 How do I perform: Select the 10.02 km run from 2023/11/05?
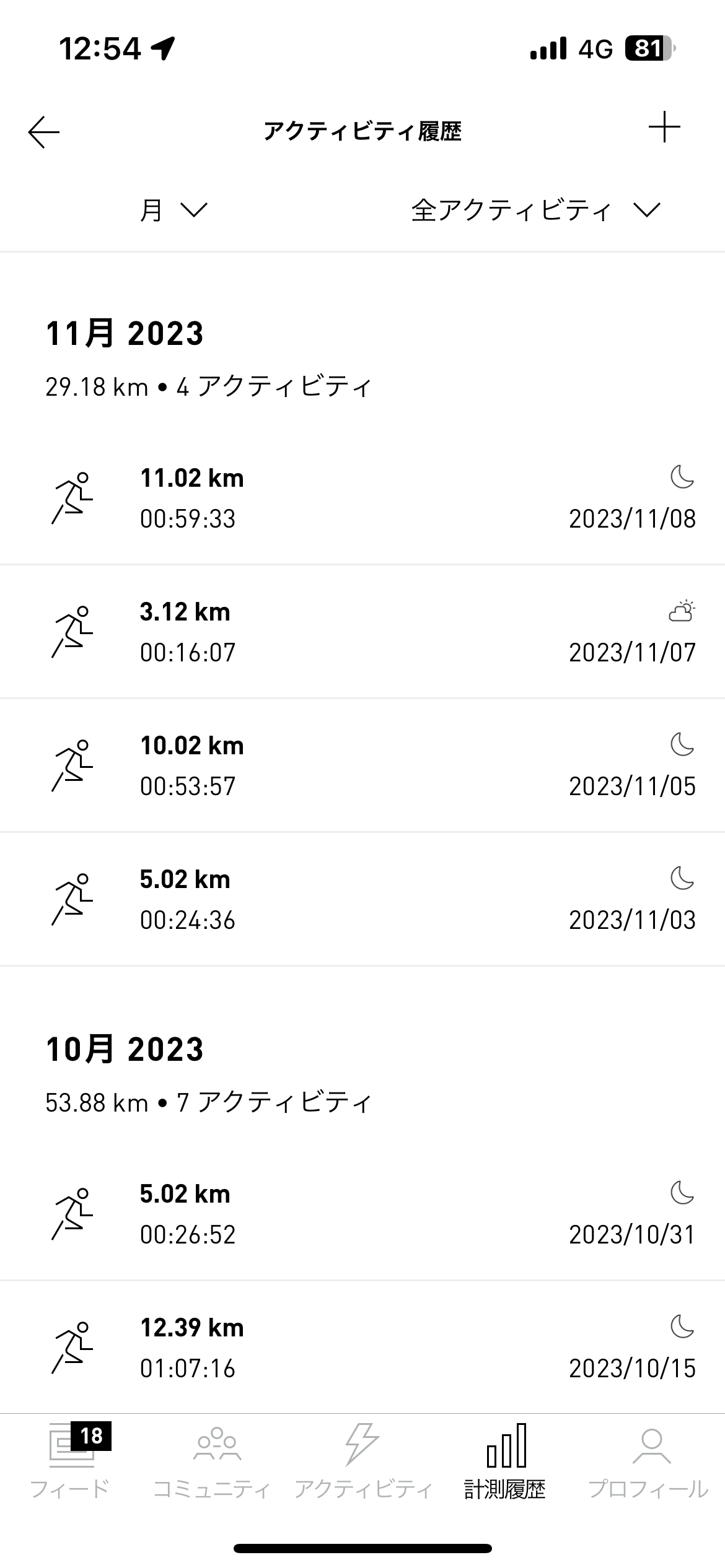pos(362,765)
